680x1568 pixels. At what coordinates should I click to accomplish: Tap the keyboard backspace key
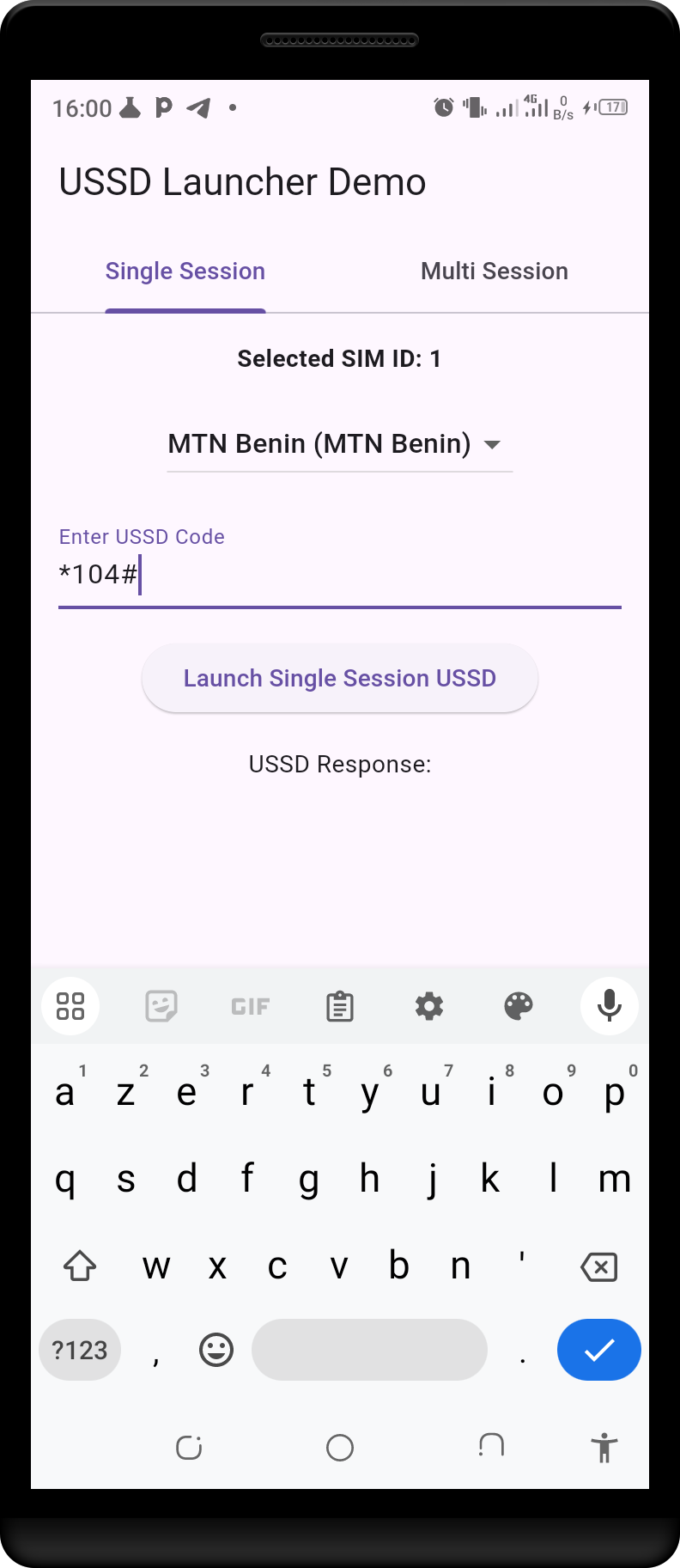coord(598,1266)
